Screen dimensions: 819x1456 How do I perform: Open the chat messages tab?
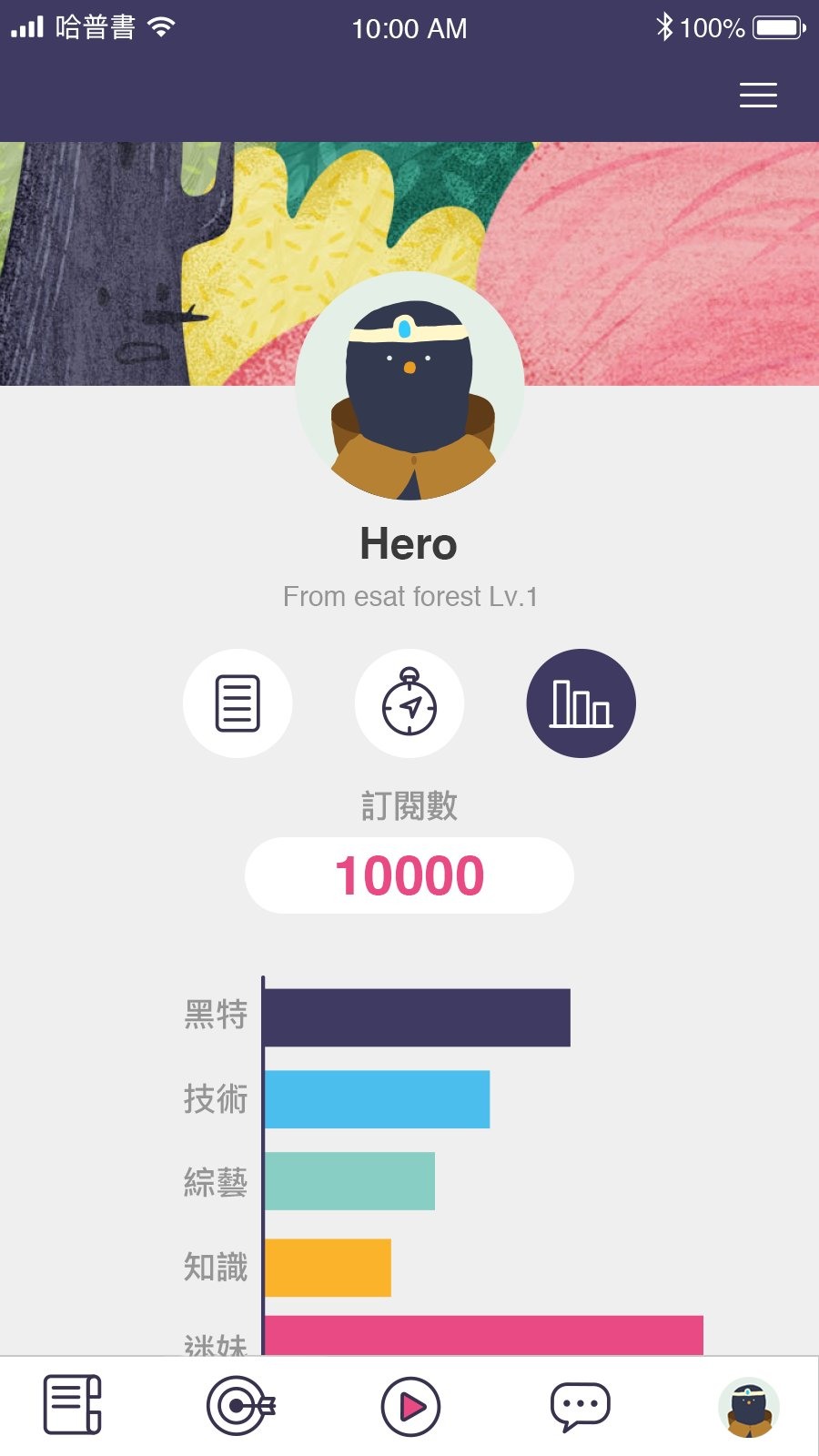tap(580, 1407)
